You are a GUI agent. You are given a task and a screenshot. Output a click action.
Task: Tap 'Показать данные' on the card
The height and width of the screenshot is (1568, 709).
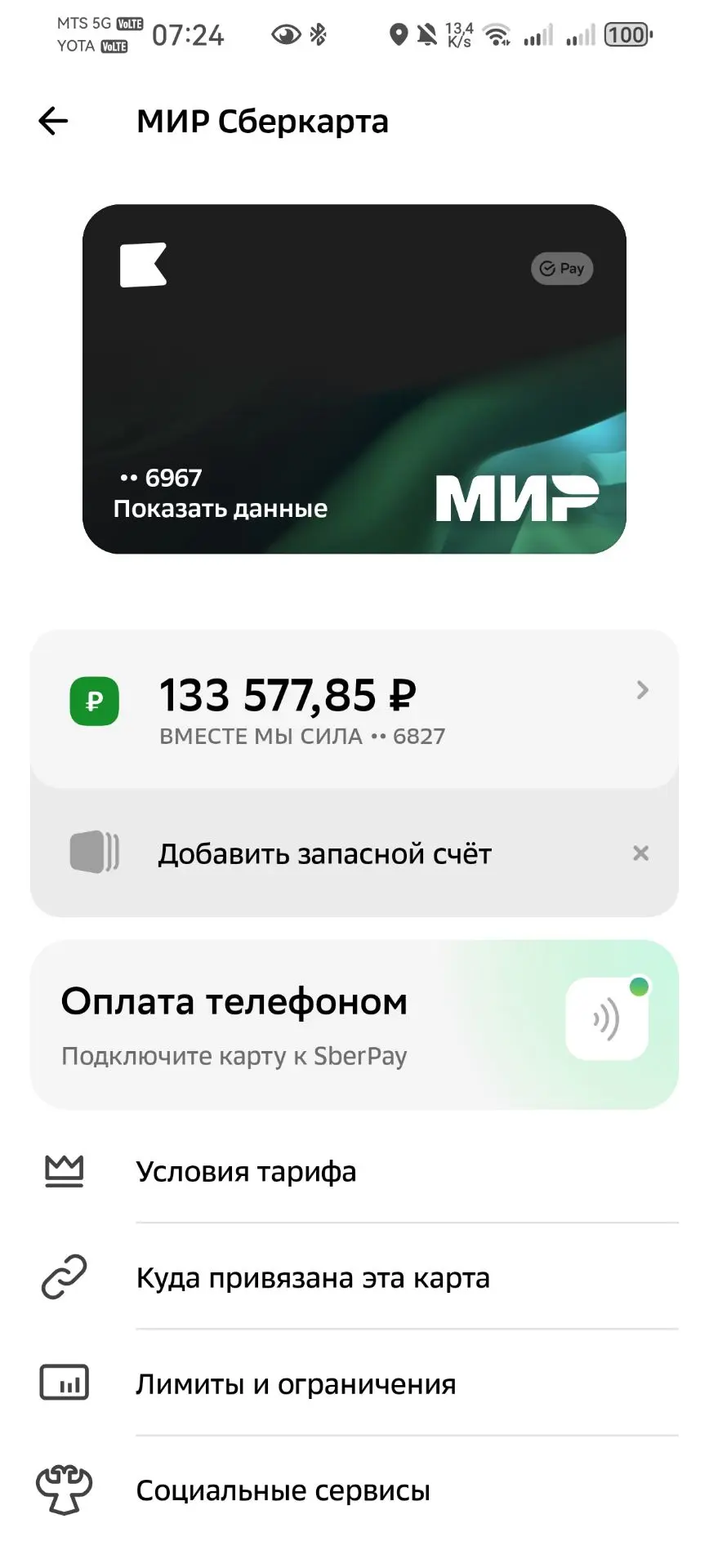(220, 509)
